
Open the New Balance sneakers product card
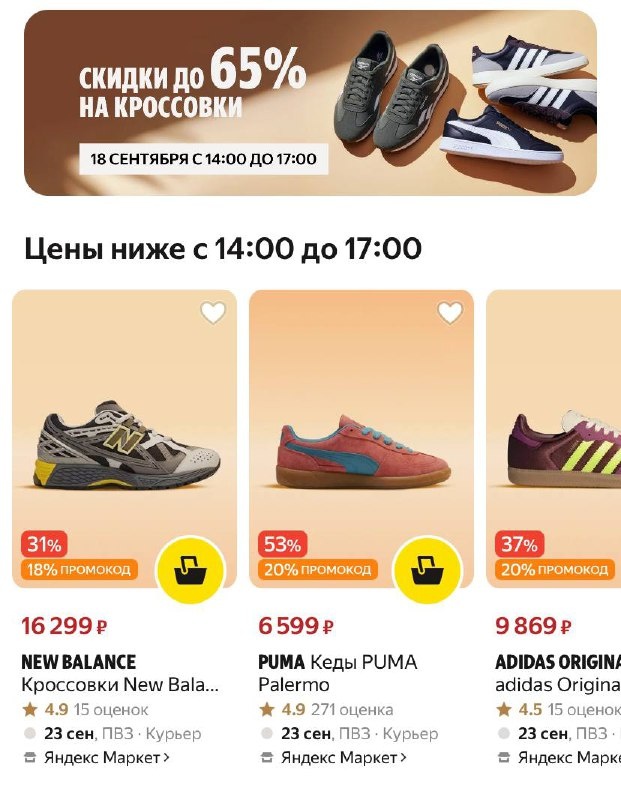pos(124,440)
